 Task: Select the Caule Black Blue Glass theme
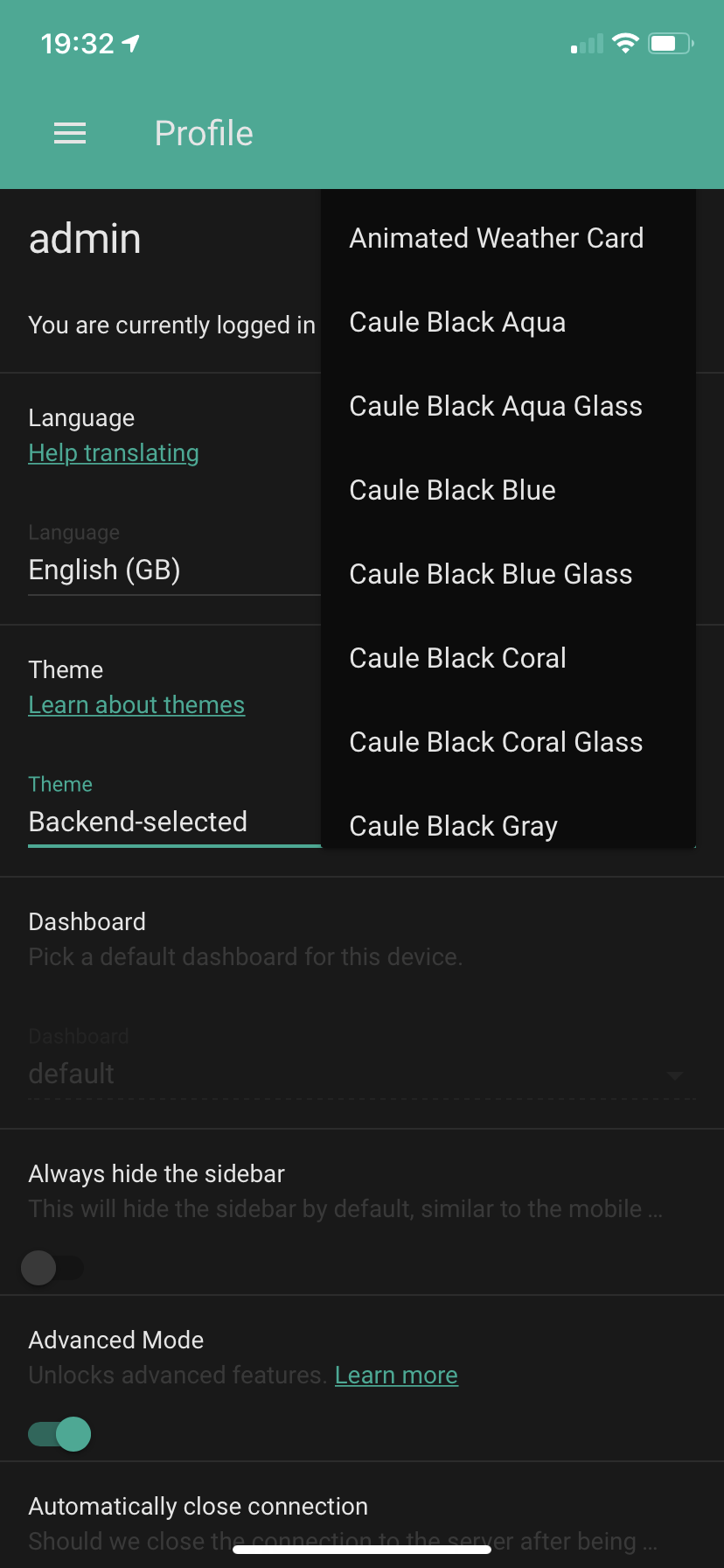[491, 574]
